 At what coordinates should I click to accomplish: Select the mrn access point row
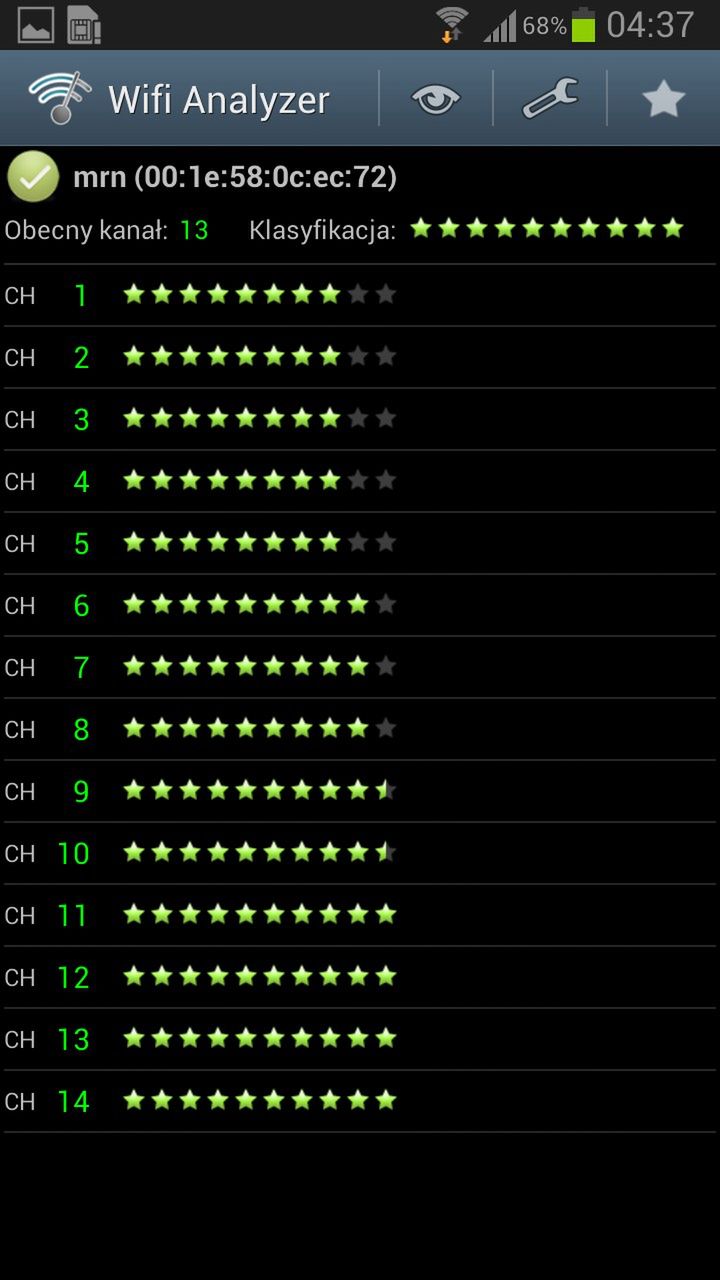(x=234, y=178)
